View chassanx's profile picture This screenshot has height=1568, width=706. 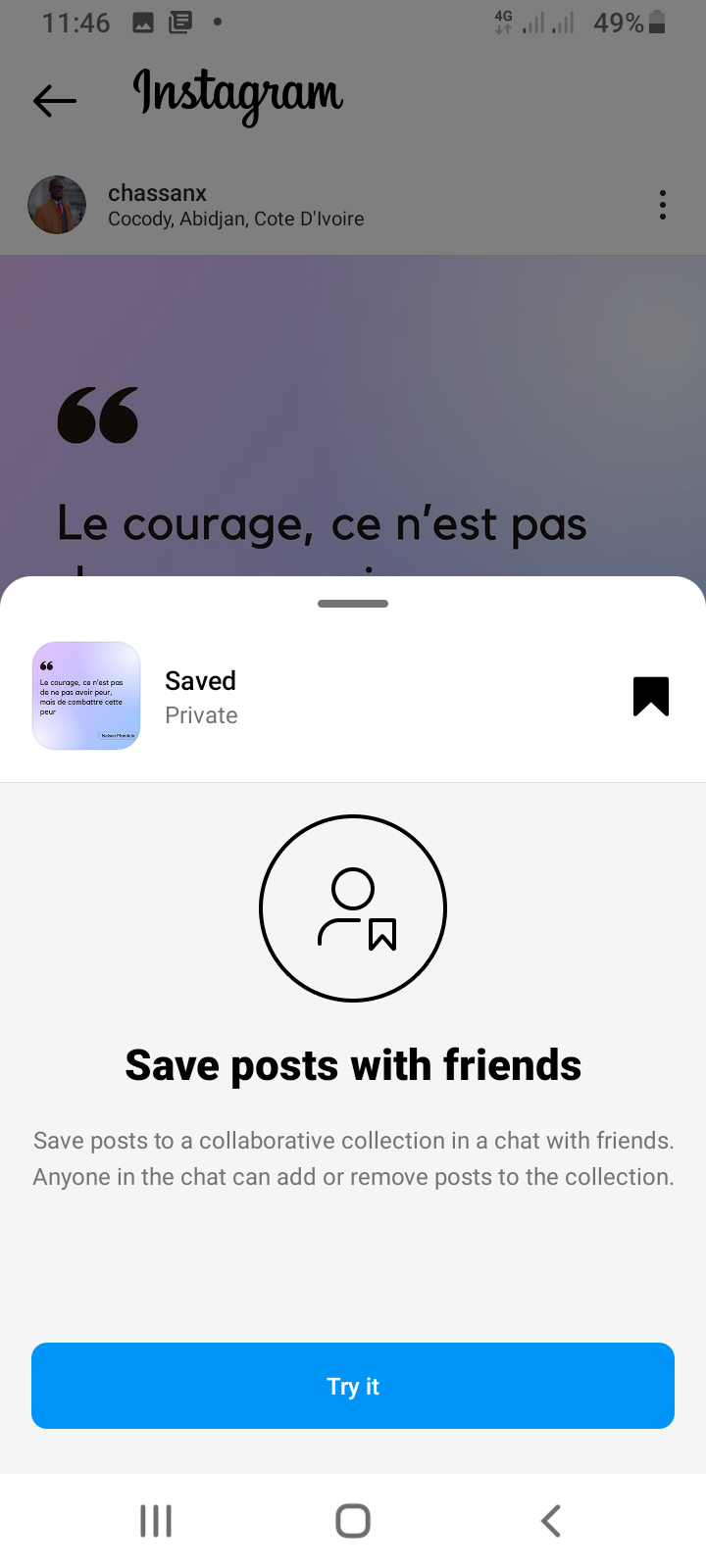point(57,205)
